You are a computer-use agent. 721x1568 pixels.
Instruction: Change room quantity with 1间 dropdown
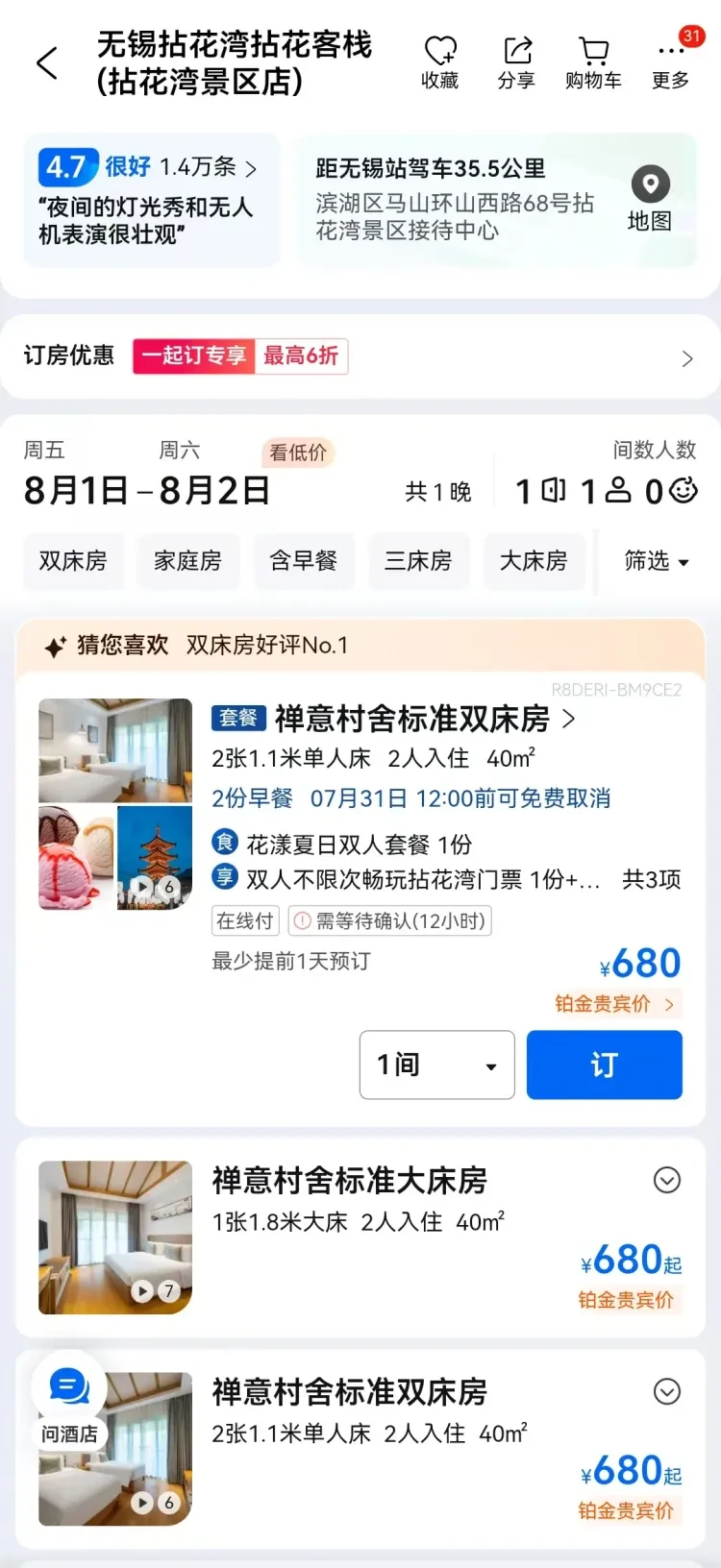tap(437, 1065)
